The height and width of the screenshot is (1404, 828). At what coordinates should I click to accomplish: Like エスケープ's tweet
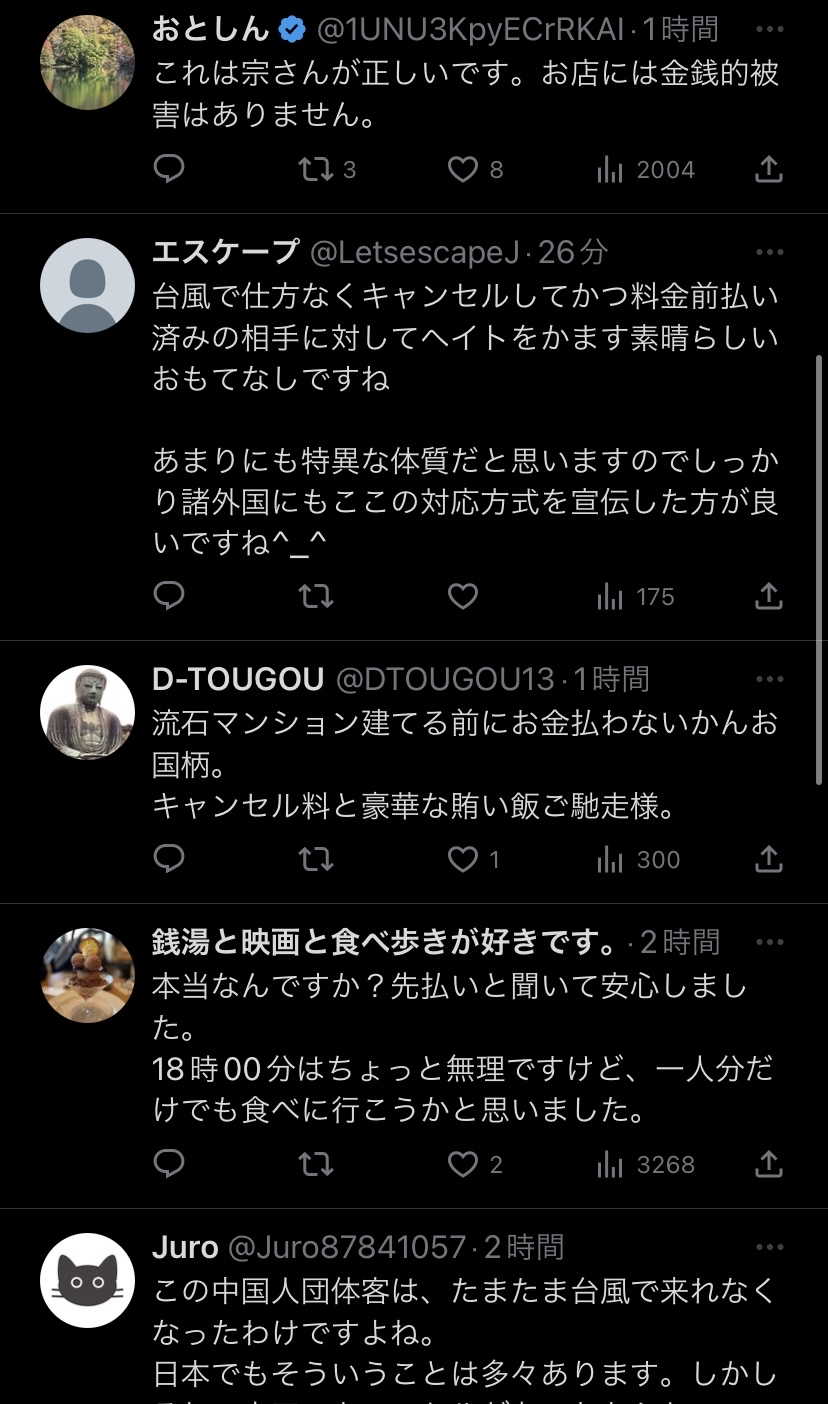pyautogui.click(x=462, y=597)
